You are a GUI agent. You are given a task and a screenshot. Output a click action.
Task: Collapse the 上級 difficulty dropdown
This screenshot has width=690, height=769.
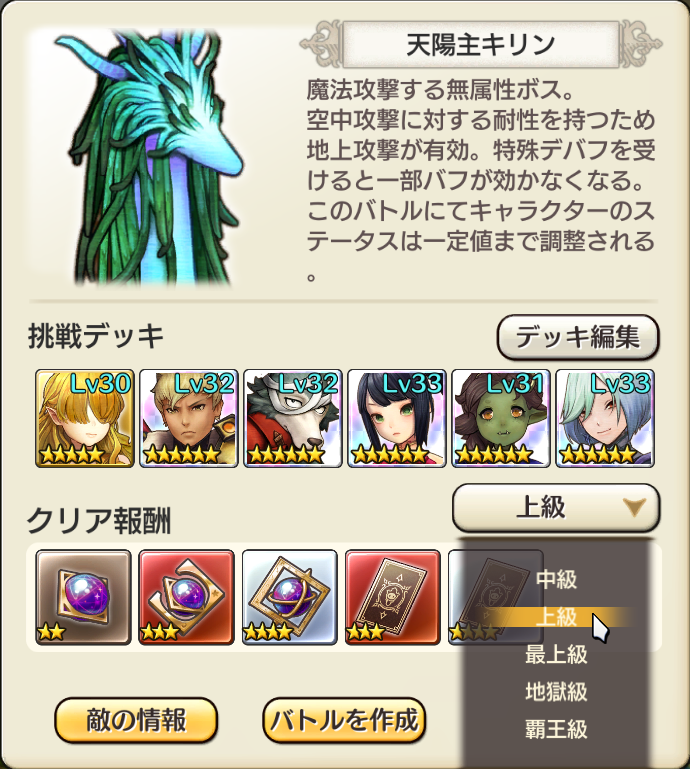(x=555, y=508)
